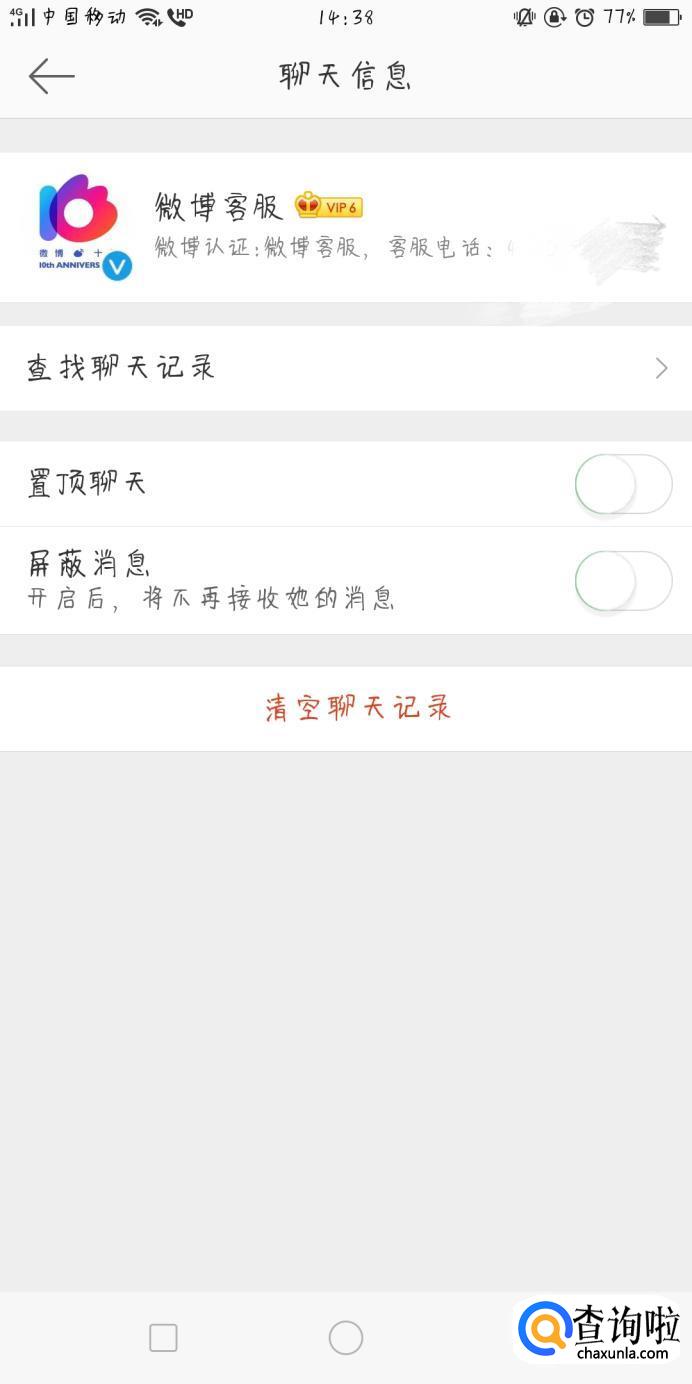Enable the 屏蔽消息 switch
The image size is (692, 1384).
(x=622, y=581)
